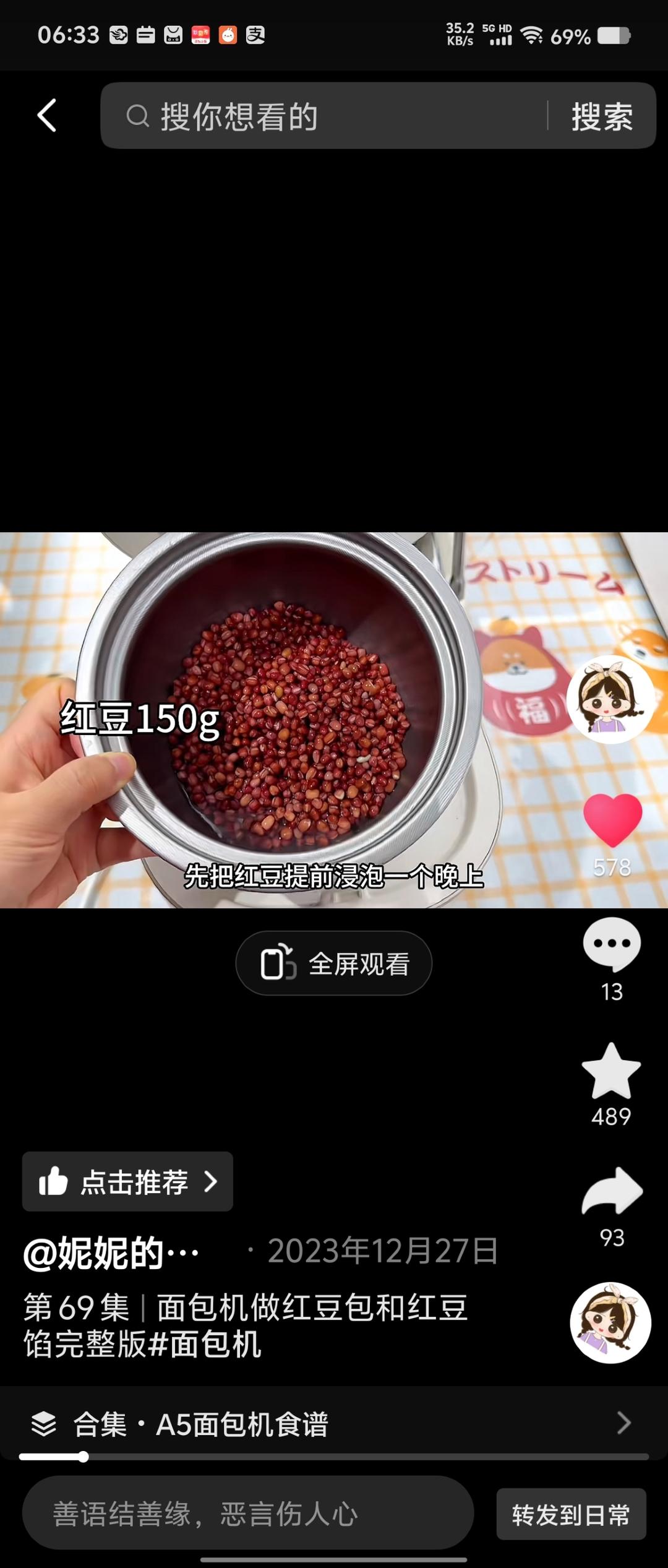Switch to 全屏观看 fullscreen viewing
The height and width of the screenshot is (1568, 668).
(x=334, y=963)
